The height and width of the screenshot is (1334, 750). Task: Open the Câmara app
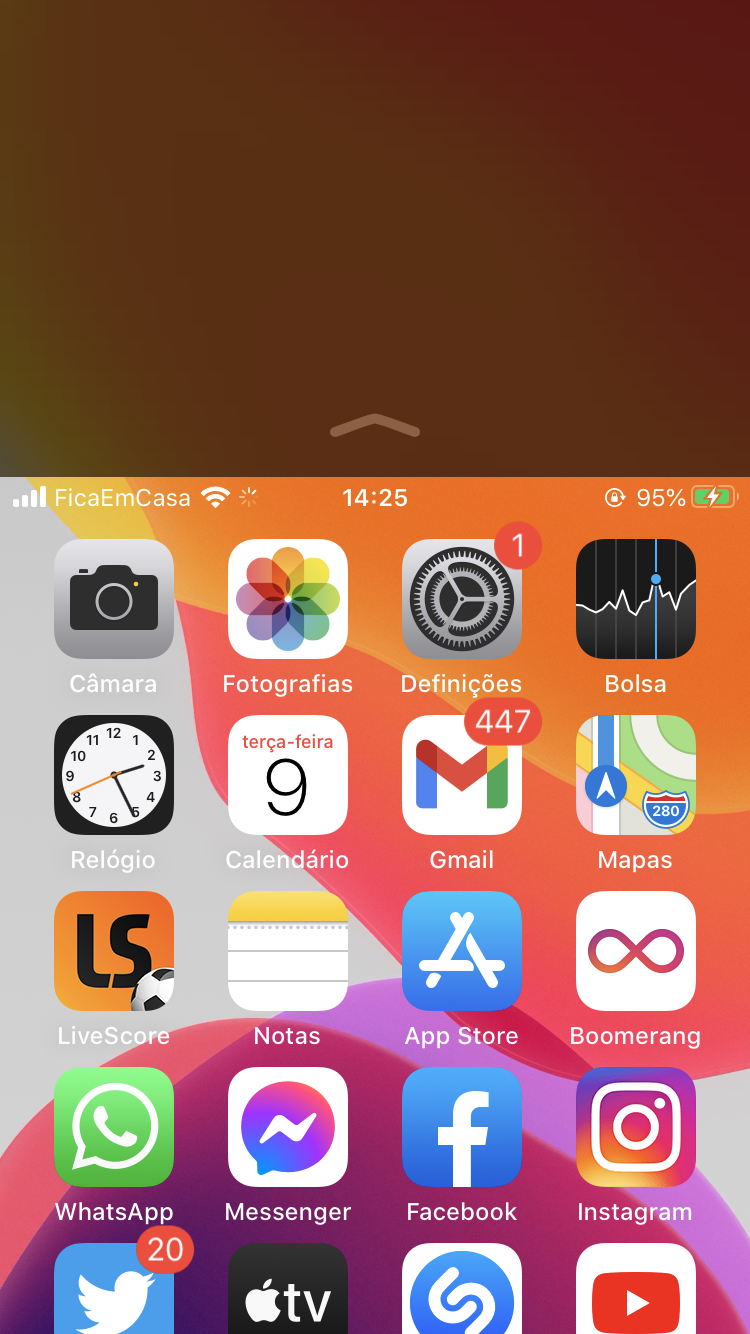114,599
